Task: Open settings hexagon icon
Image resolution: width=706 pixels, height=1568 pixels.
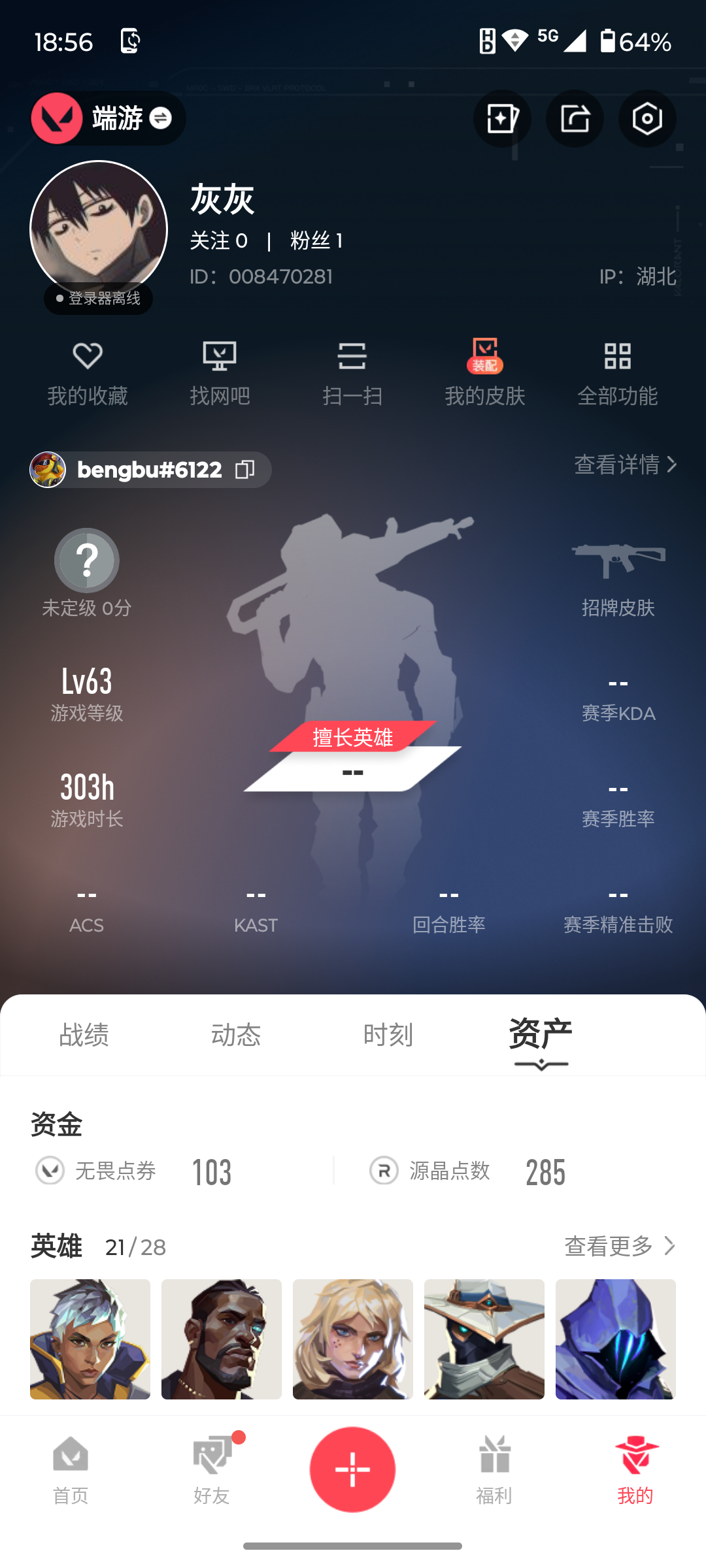Action: coord(647,118)
